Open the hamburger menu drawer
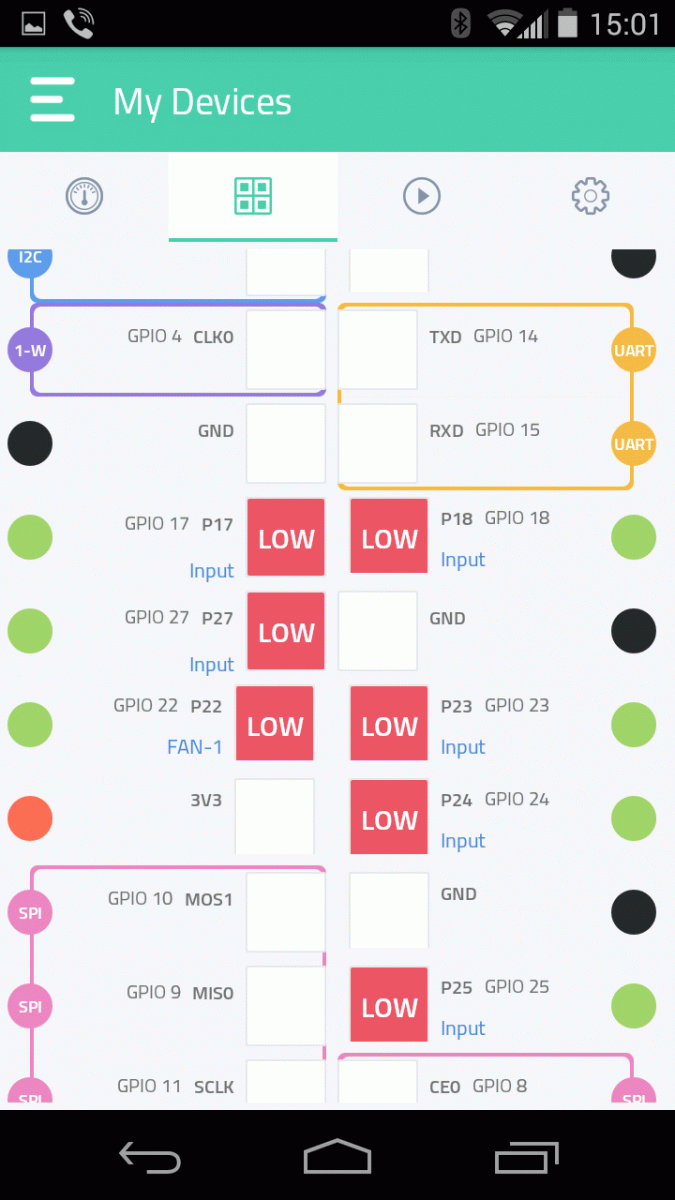 coord(53,100)
